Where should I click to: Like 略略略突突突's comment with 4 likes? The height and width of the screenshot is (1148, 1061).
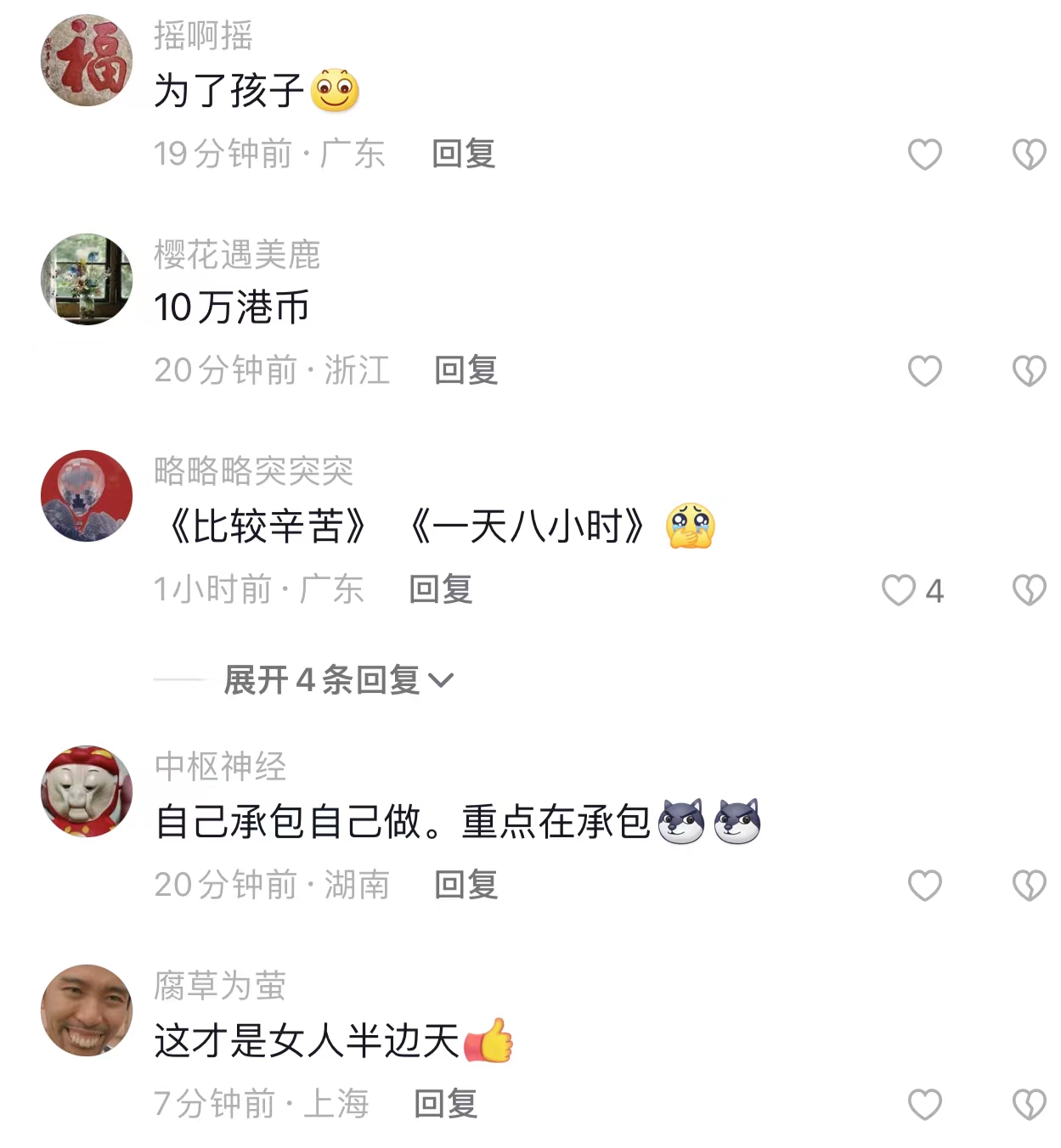click(x=899, y=590)
